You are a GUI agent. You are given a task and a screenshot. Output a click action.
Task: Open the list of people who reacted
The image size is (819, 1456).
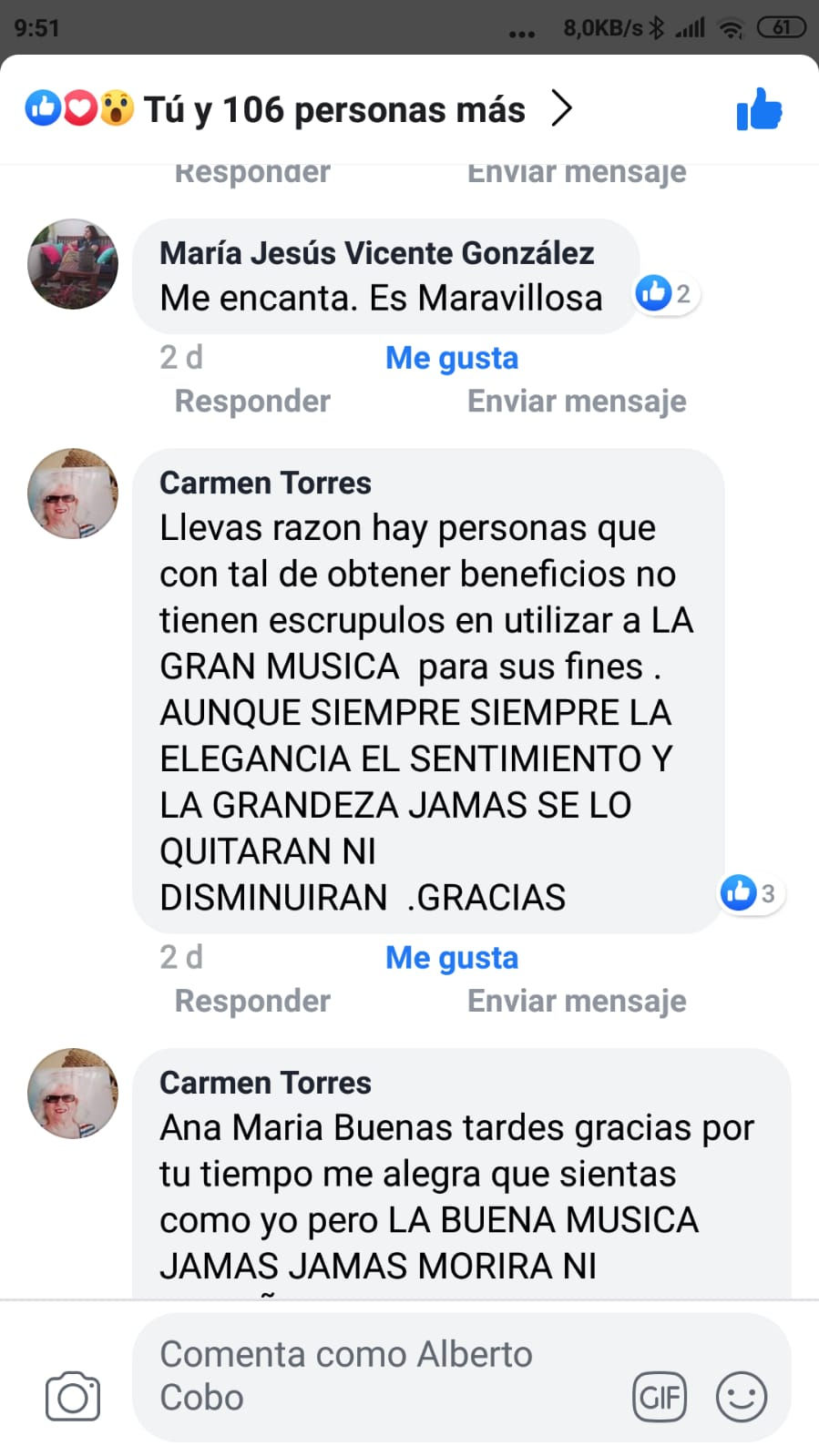(x=301, y=109)
